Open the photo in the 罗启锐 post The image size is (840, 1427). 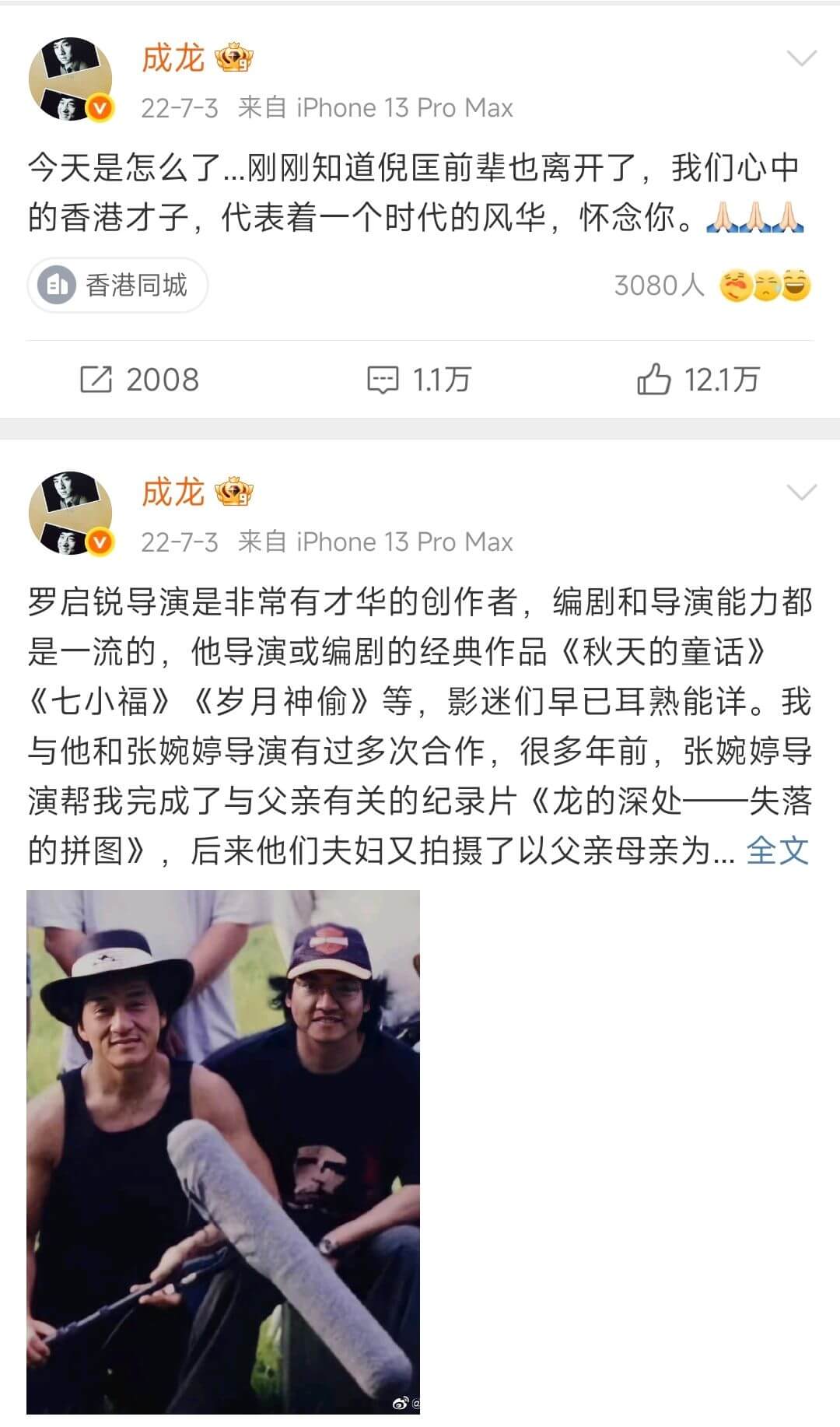click(223, 1152)
